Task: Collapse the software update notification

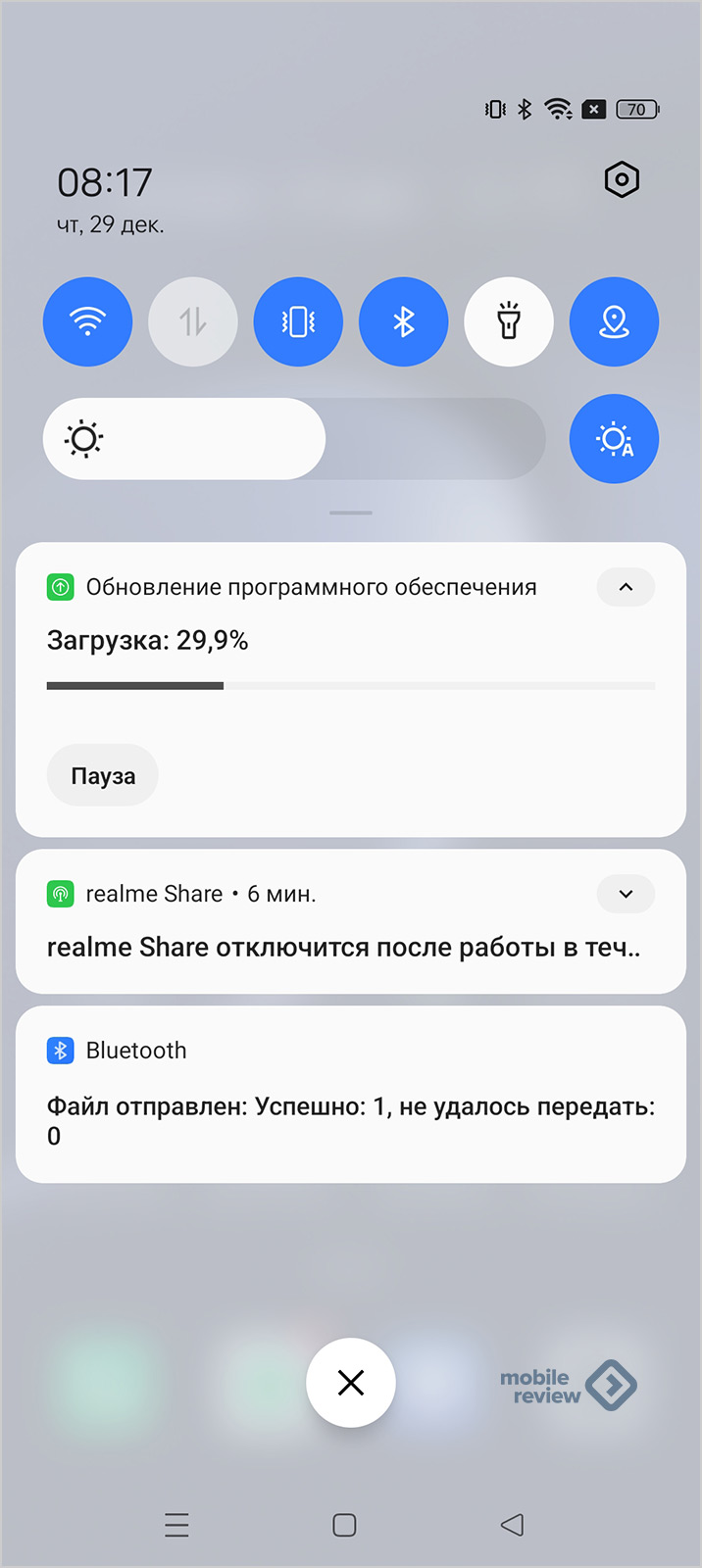Action: click(x=626, y=587)
